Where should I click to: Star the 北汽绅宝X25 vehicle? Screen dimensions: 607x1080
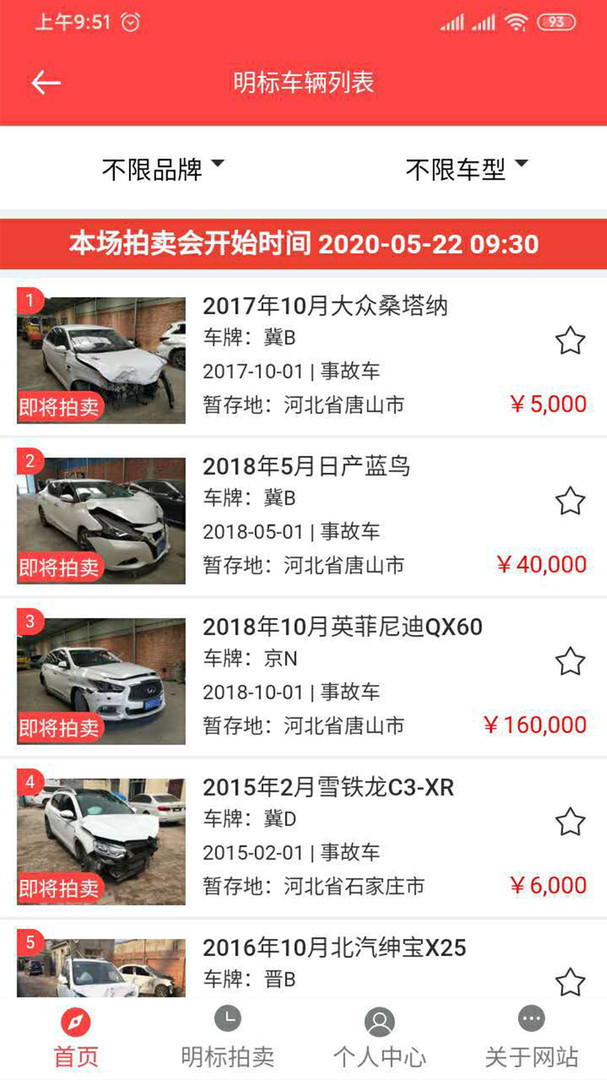570,982
